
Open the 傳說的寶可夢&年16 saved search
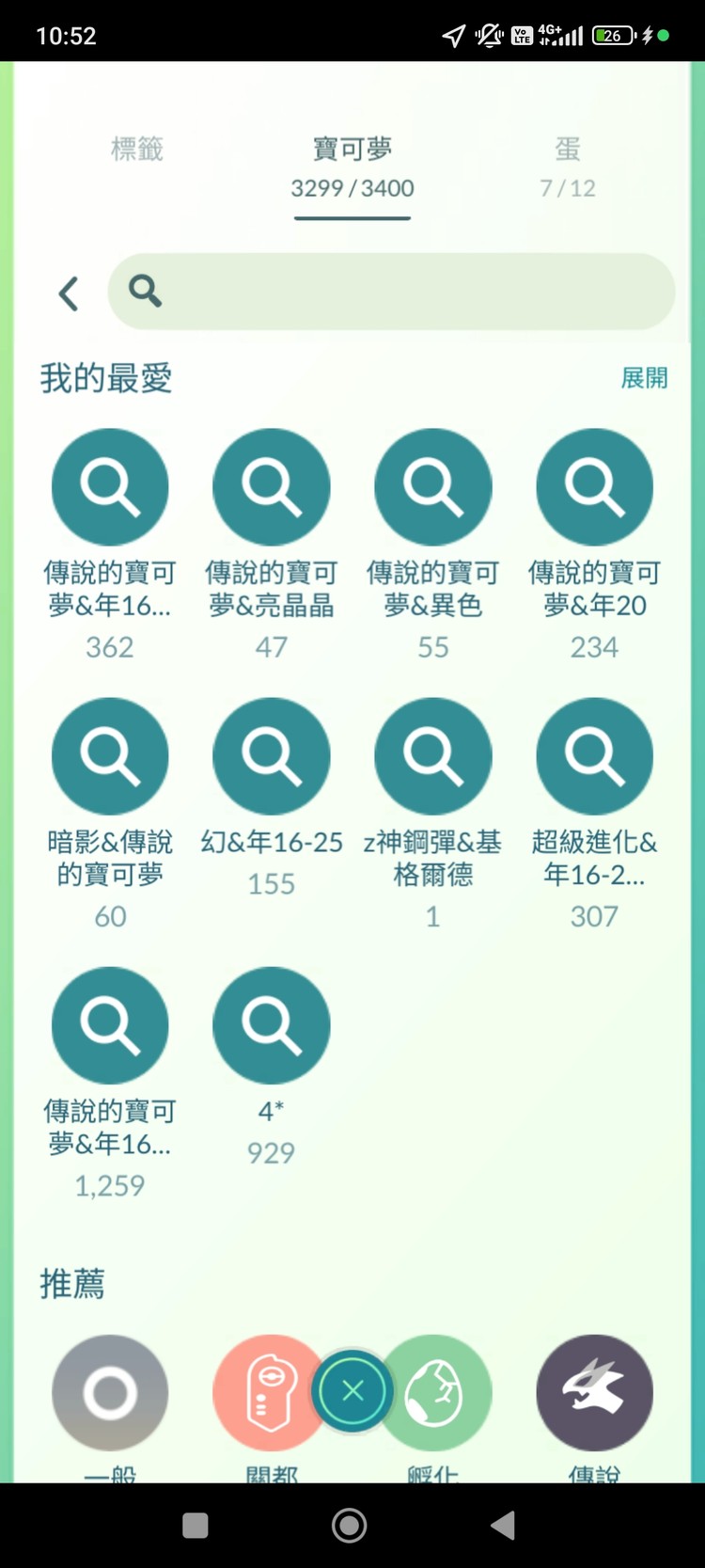pos(109,486)
